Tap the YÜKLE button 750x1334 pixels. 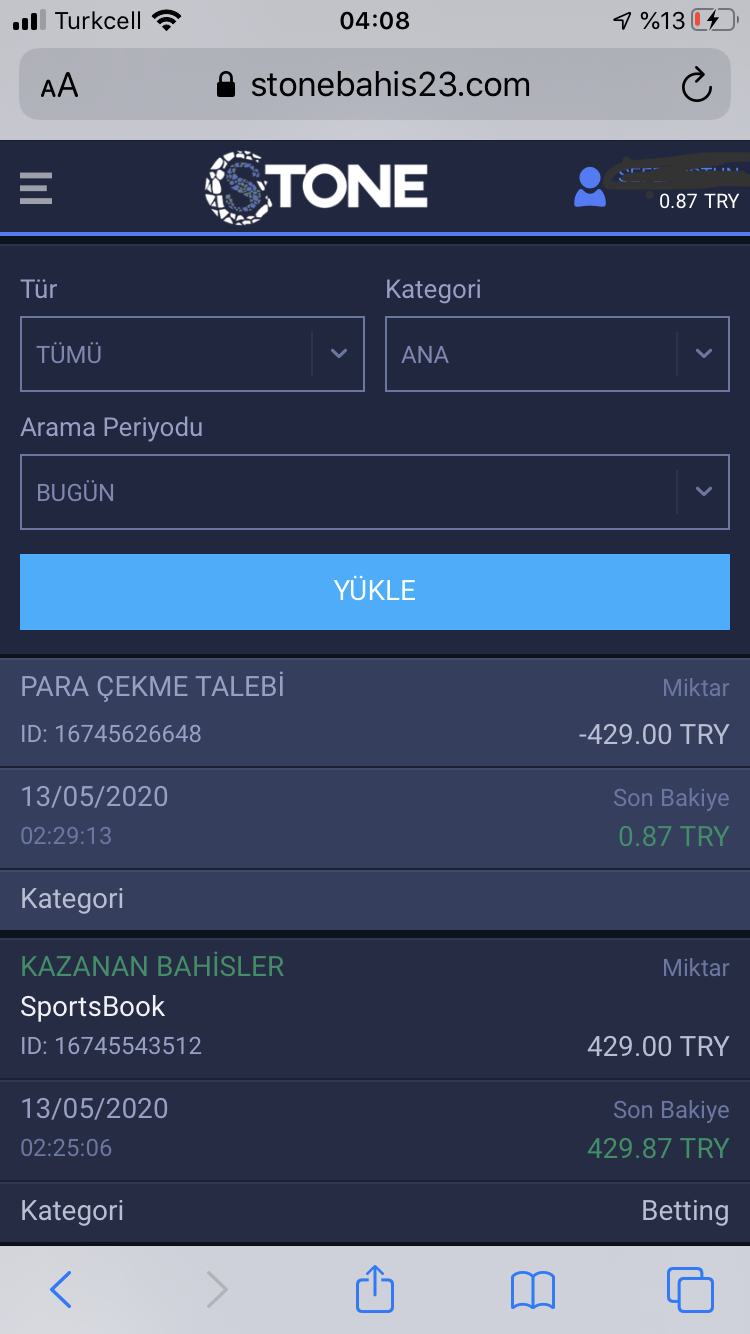tap(375, 591)
